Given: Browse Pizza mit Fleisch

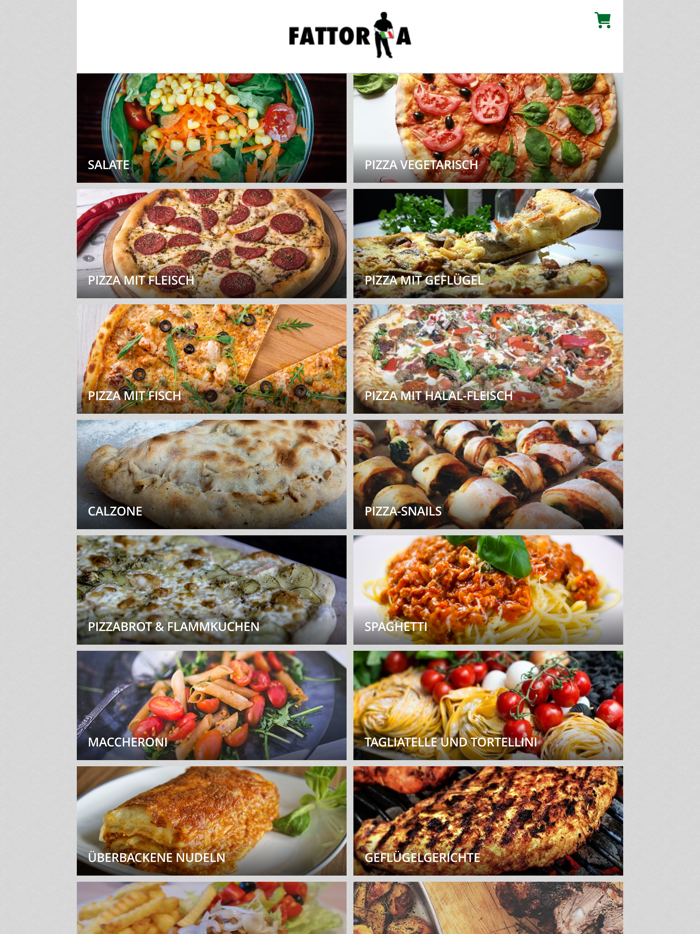Looking at the screenshot, I should tap(211, 243).
